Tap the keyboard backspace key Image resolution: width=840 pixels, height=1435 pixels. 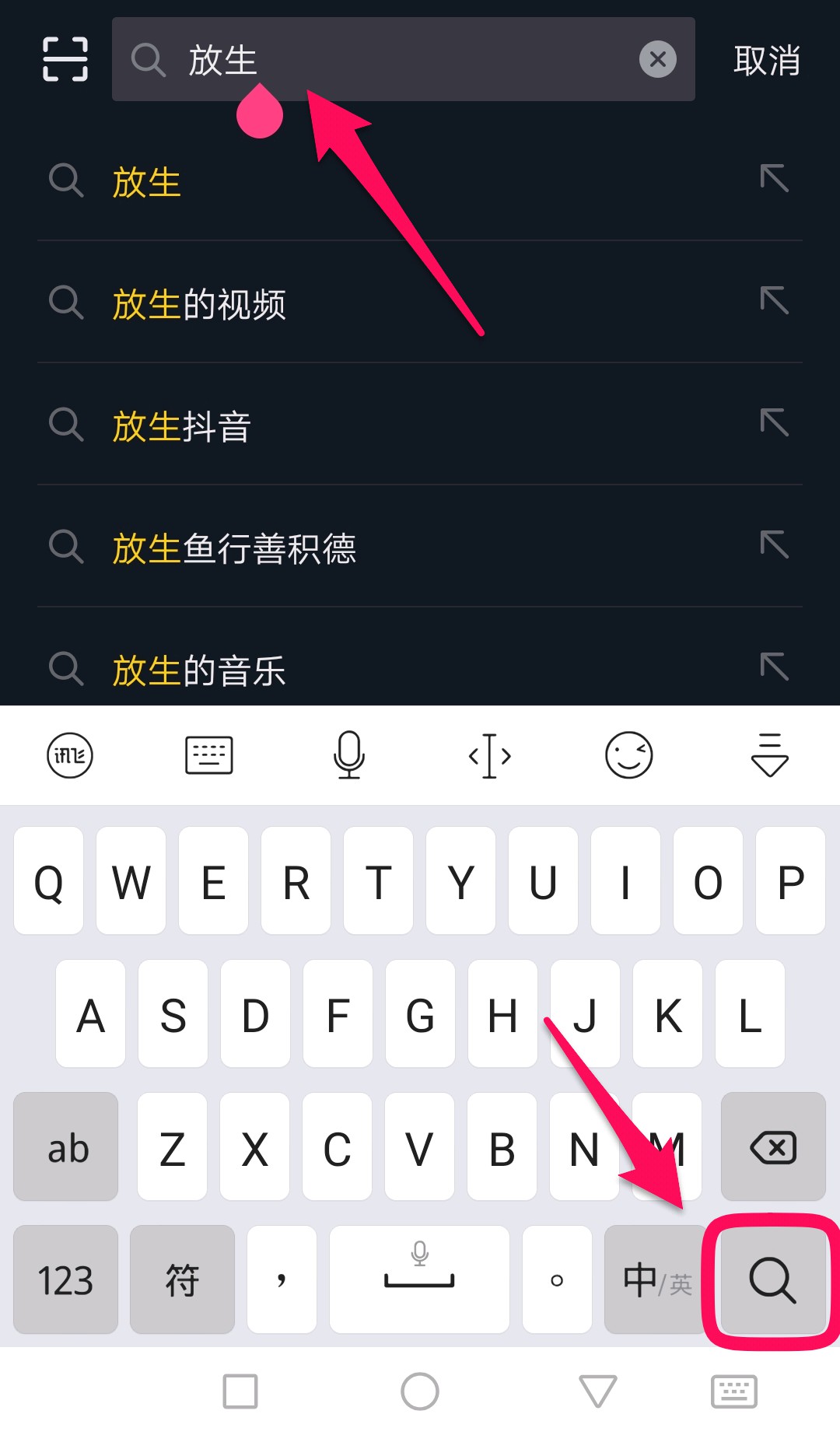click(772, 1147)
